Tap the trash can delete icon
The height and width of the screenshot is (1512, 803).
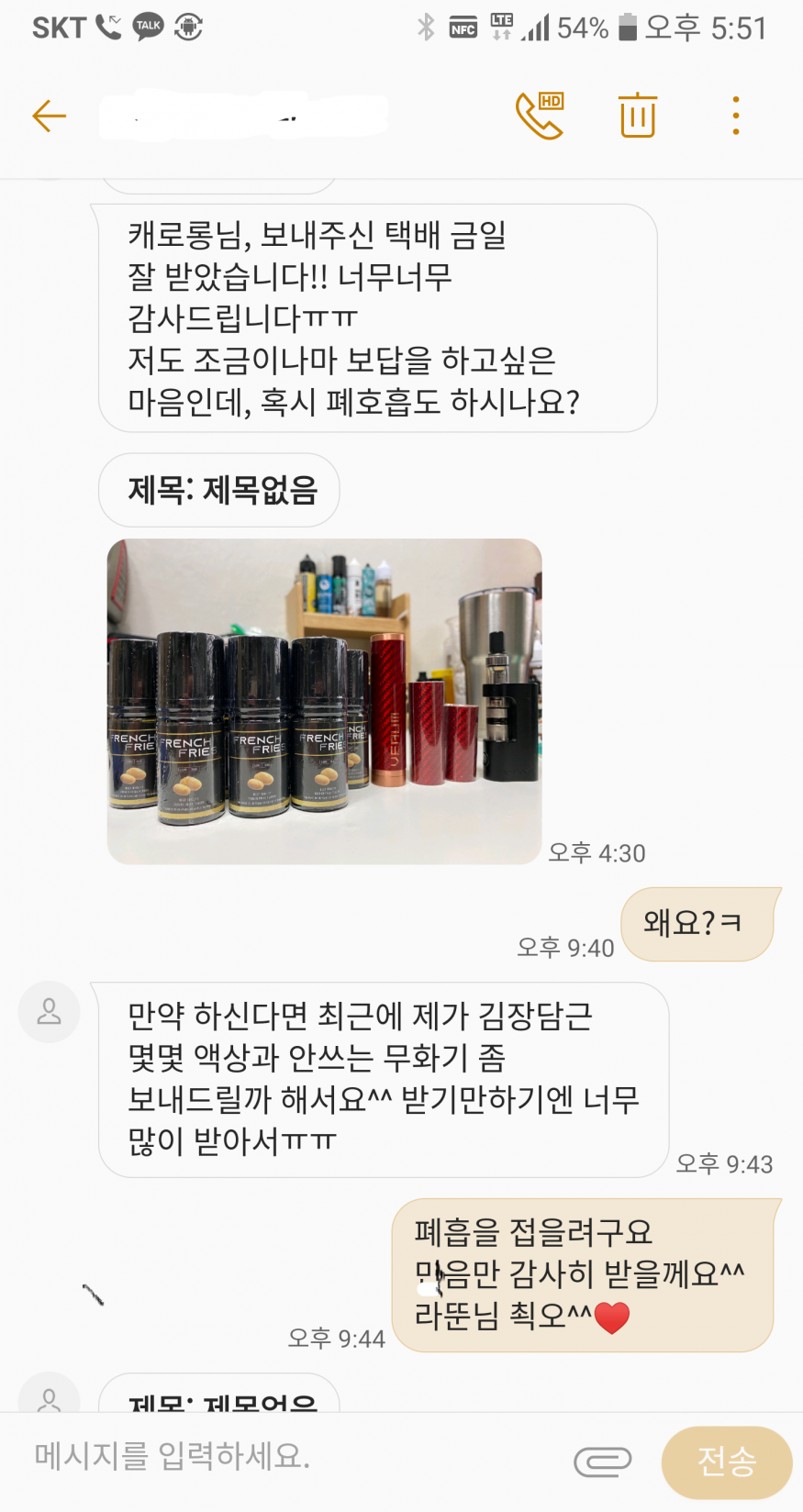point(638,116)
